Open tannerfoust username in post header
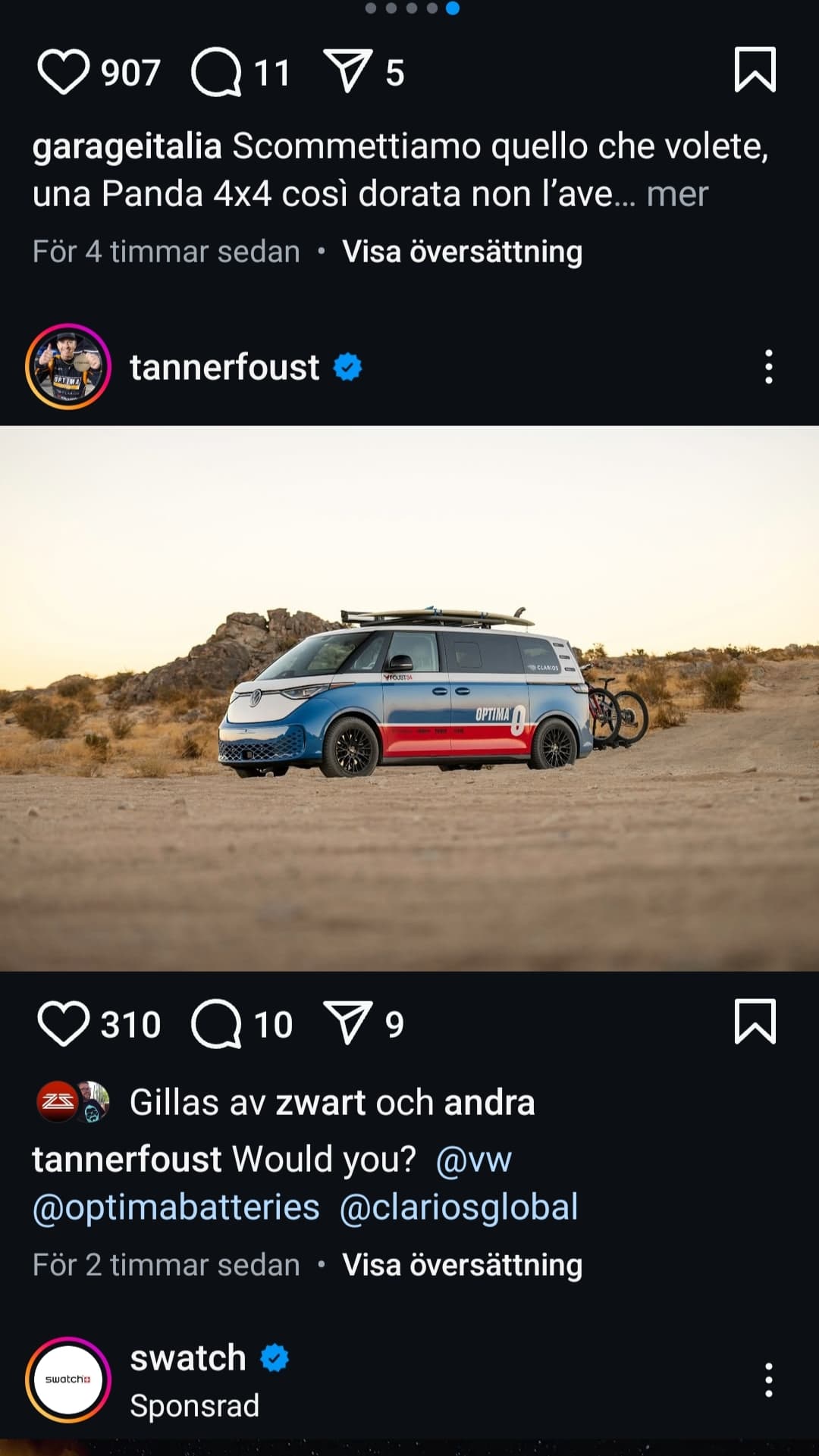The image size is (819, 1456). tap(224, 367)
